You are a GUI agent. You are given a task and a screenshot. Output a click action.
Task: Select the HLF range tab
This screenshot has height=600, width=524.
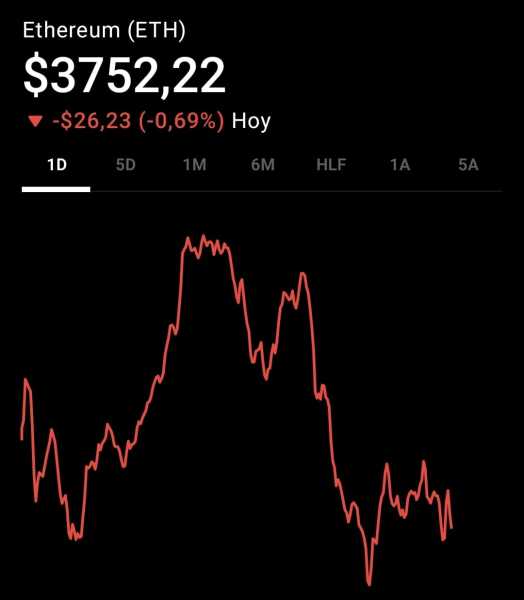331,165
